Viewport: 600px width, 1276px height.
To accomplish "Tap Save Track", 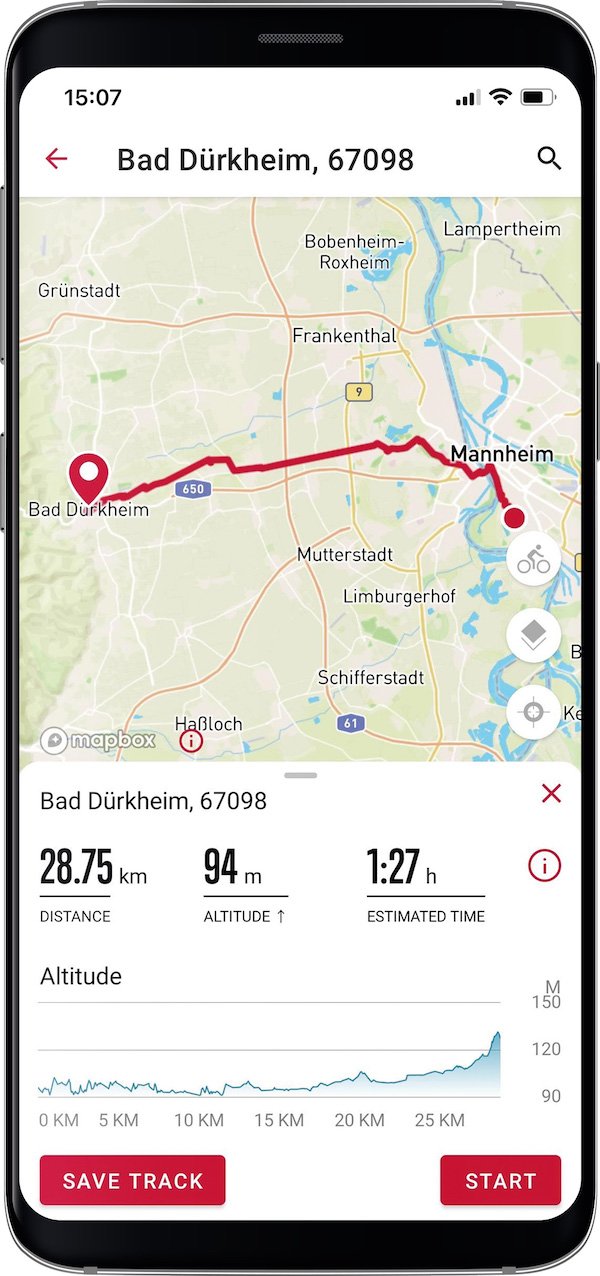I will [x=132, y=1181].
